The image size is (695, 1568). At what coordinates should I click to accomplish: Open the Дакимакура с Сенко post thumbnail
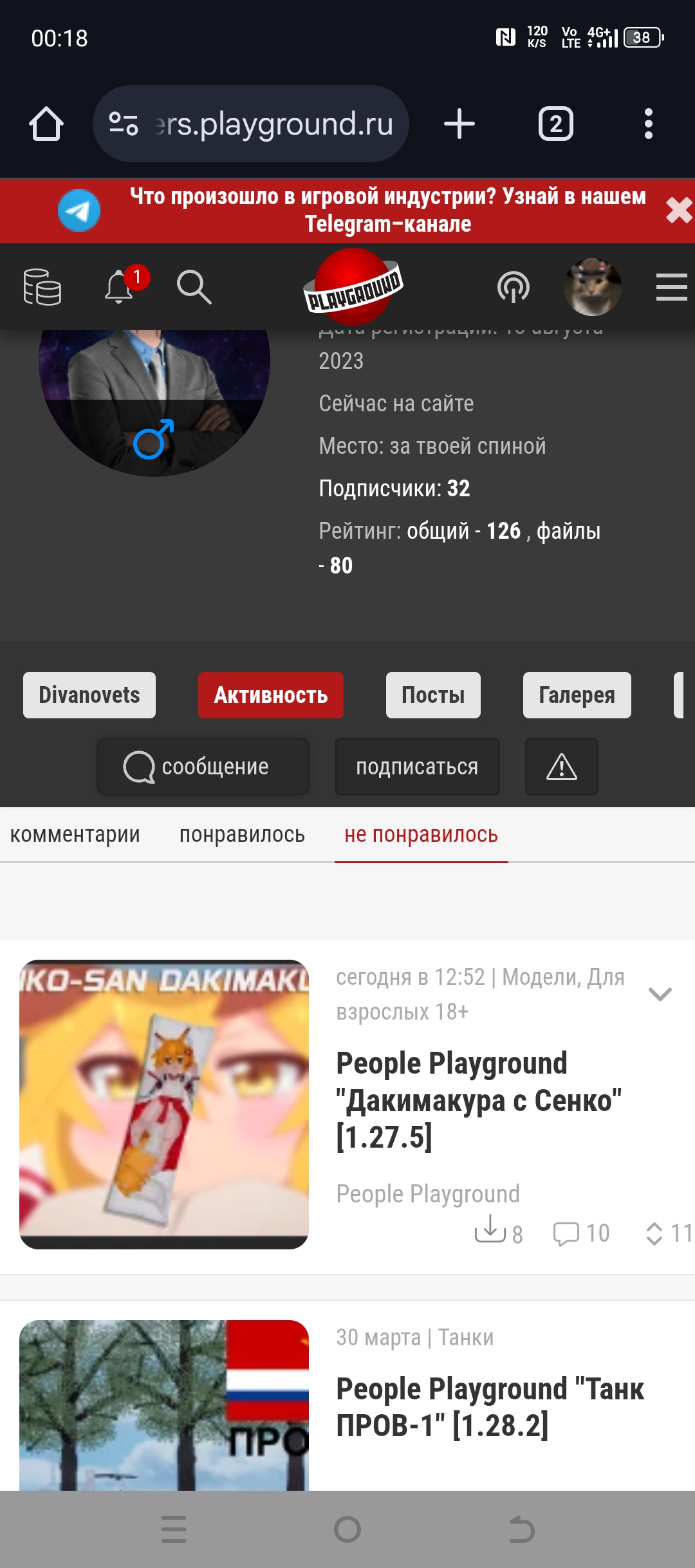(x=164, y=1104)
